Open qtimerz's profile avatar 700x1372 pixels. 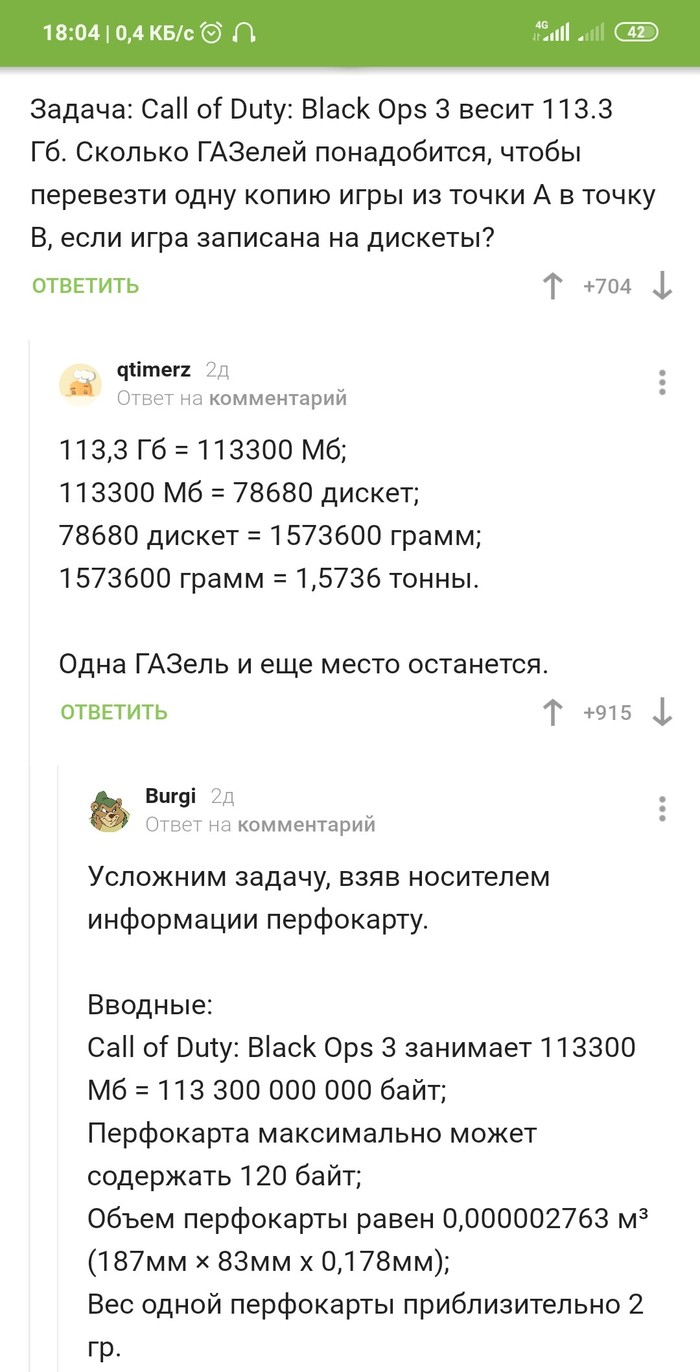coord(80,382)
